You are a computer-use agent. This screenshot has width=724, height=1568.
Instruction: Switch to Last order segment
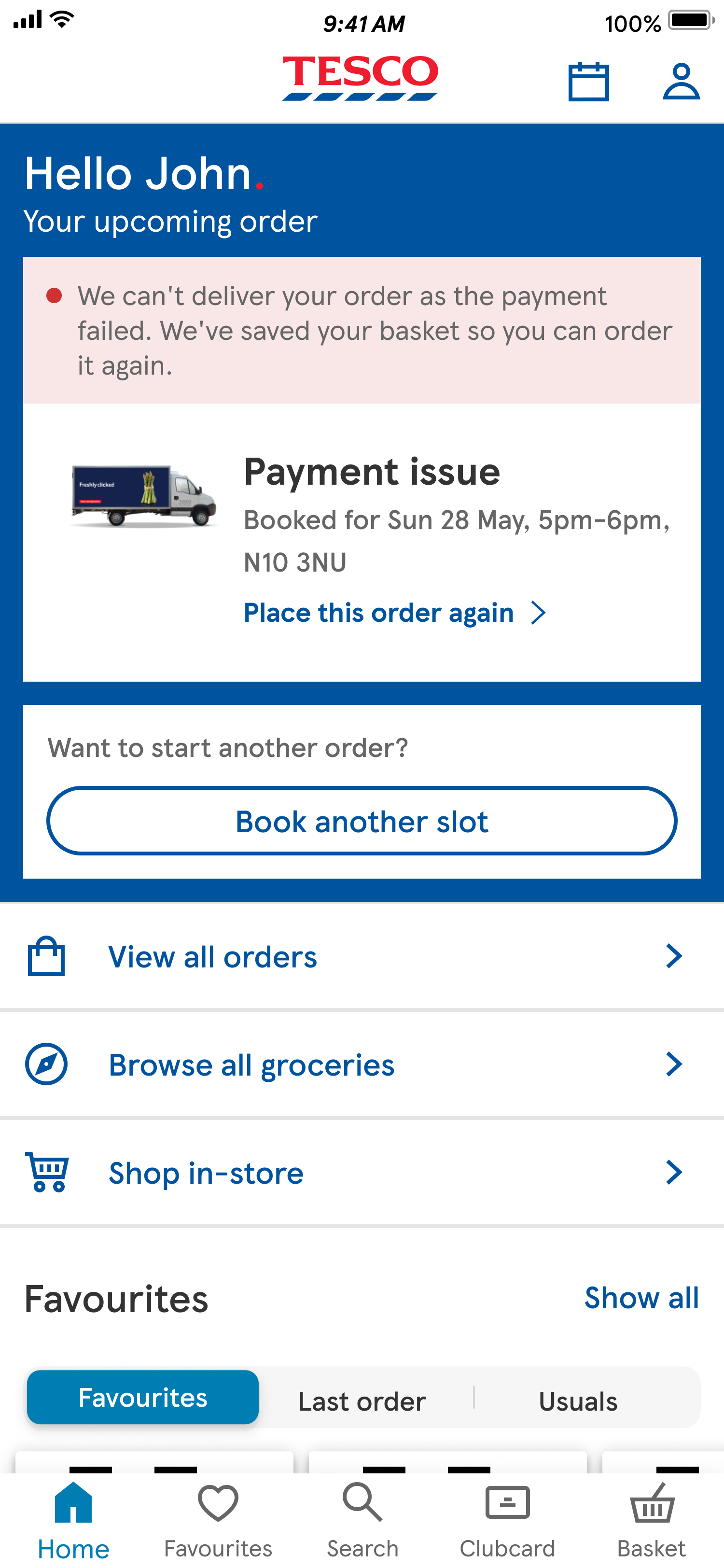[x=362, y=1400]
